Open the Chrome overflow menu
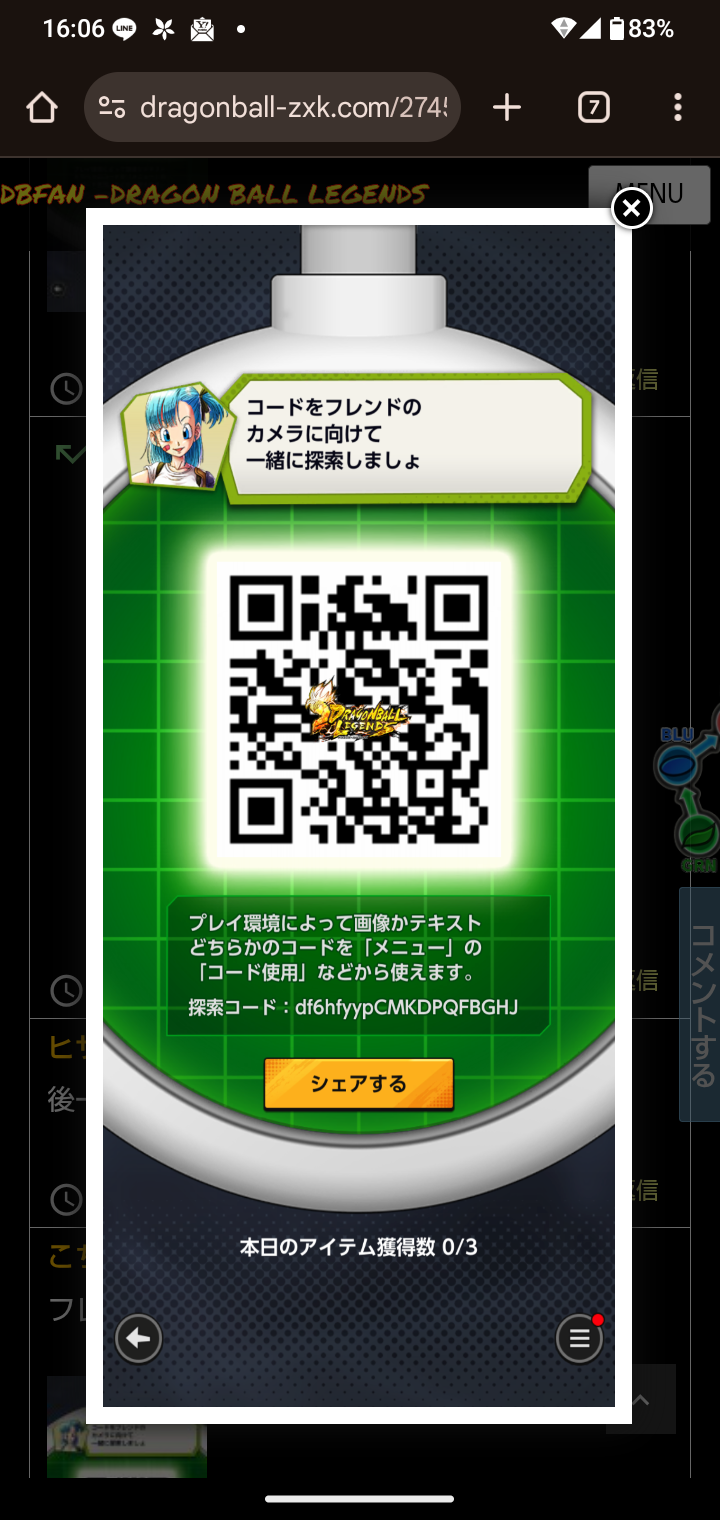 click(x=677, y=107)
